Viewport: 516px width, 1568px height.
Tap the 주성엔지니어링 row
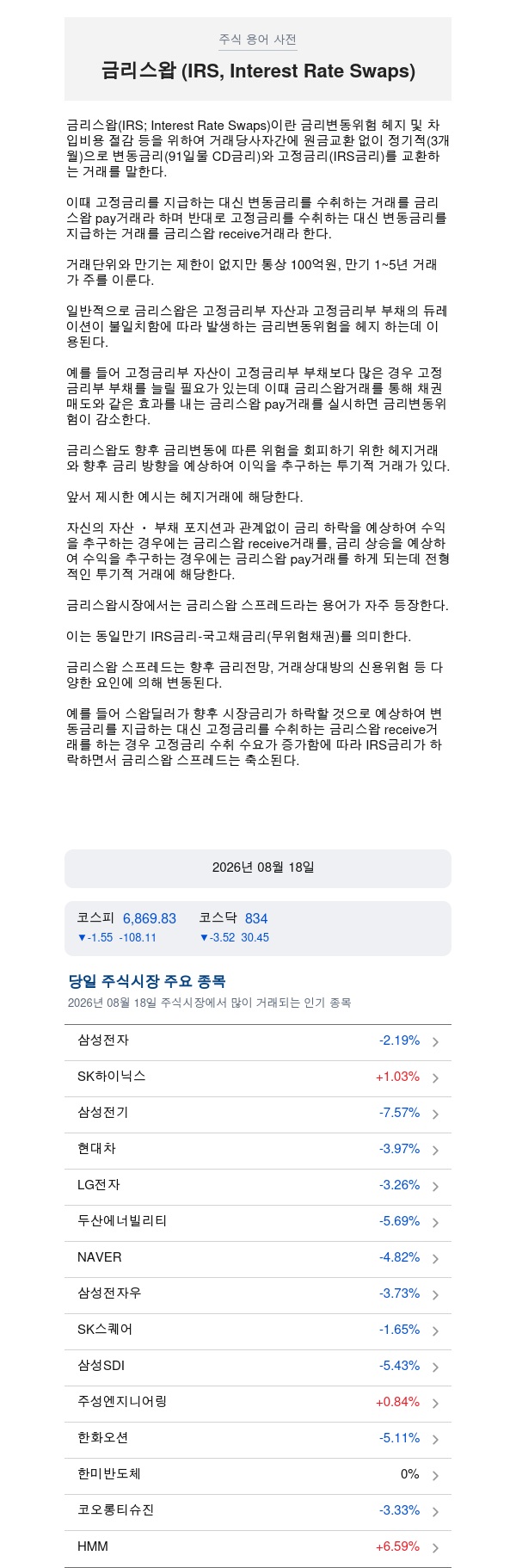point(258,1404)
